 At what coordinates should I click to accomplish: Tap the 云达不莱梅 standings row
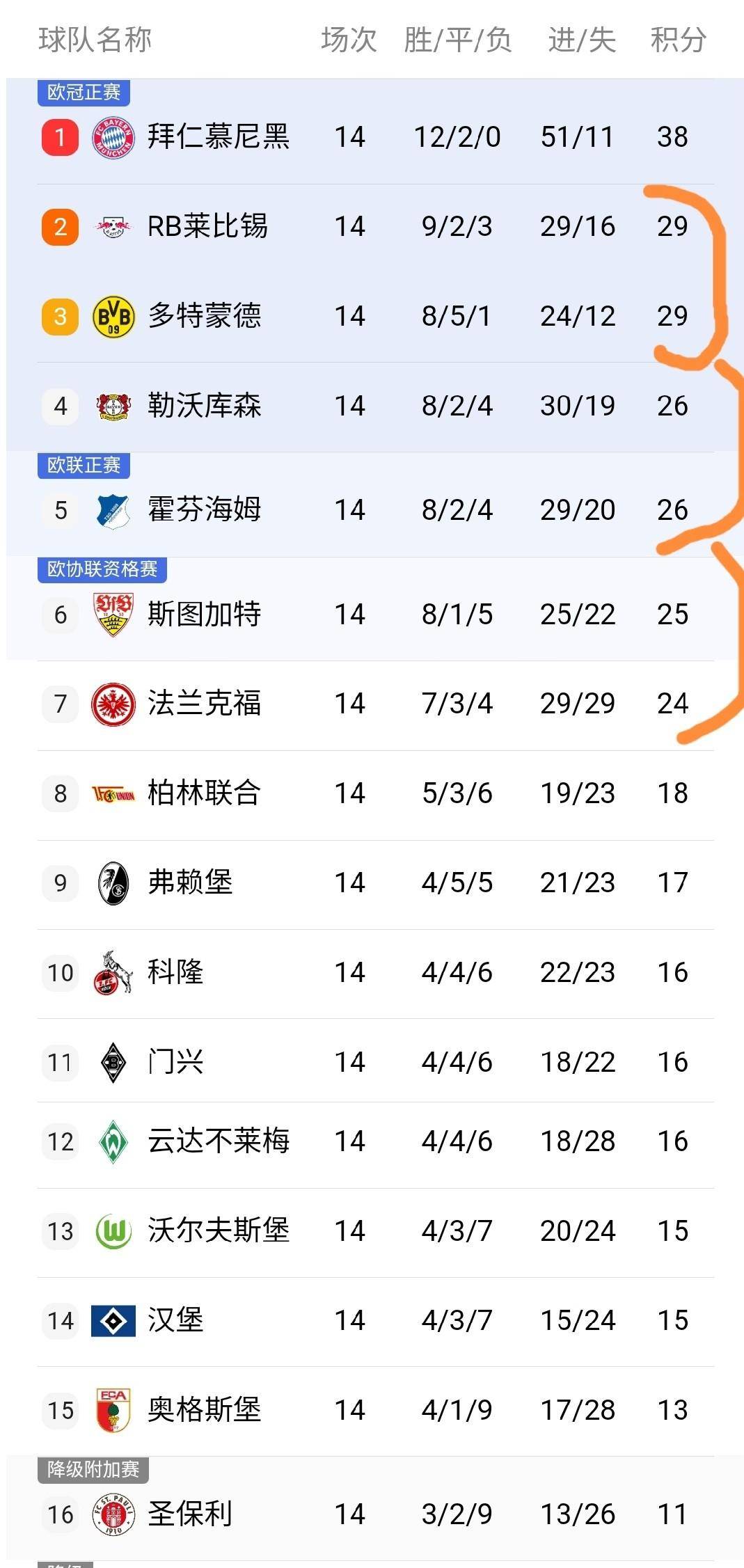click(218, 1141)
